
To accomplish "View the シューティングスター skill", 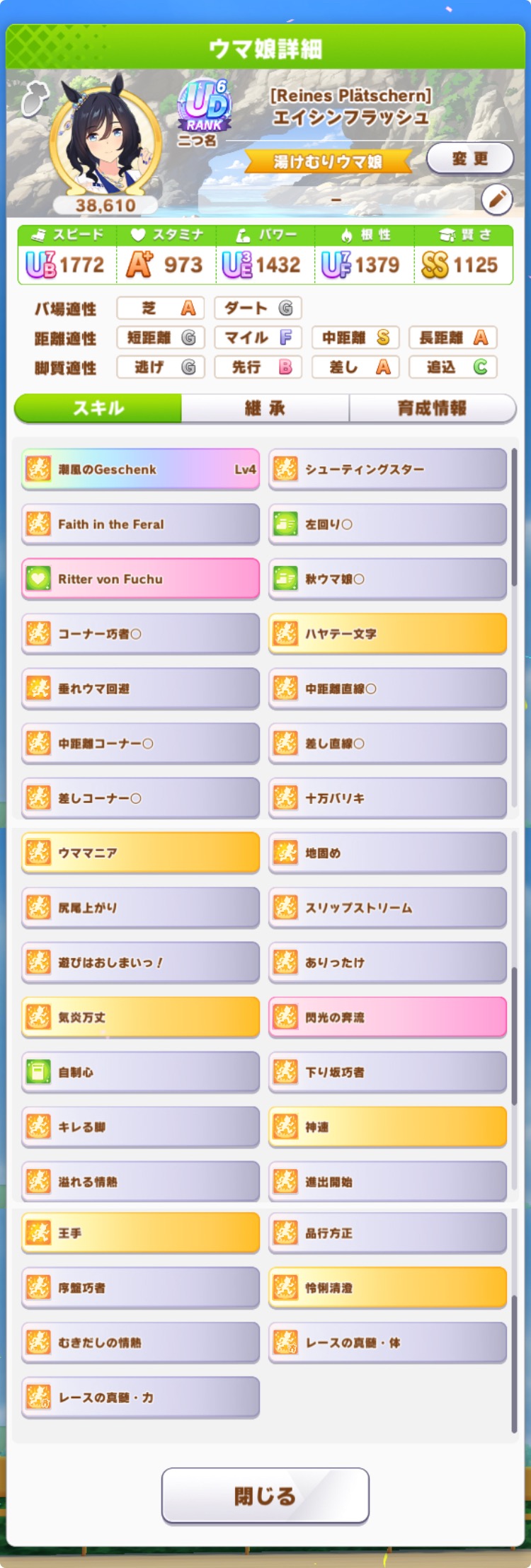I will click(387, 469).
